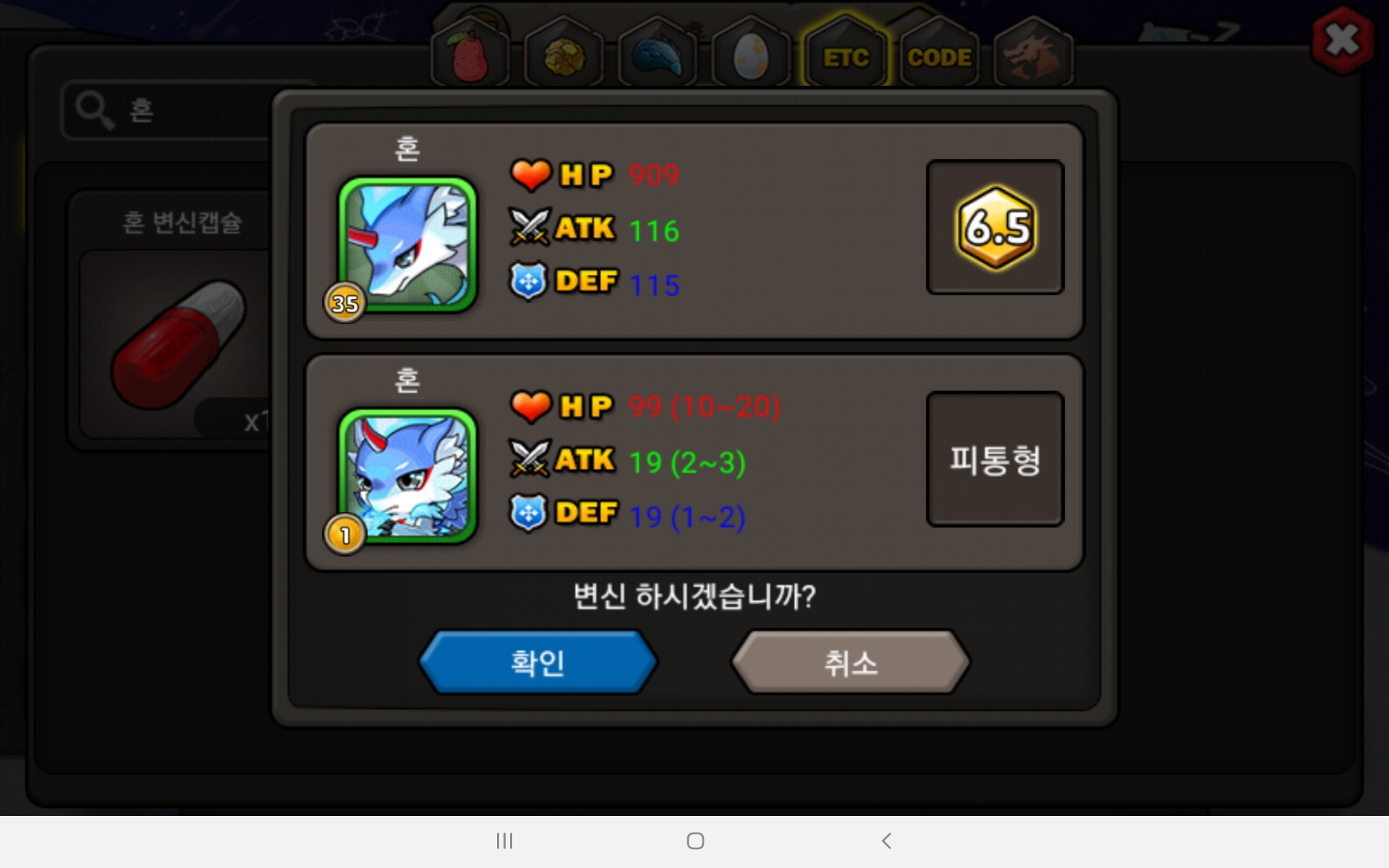Close the inventory with red X
1389x868 pixels.
point(1342,40)
